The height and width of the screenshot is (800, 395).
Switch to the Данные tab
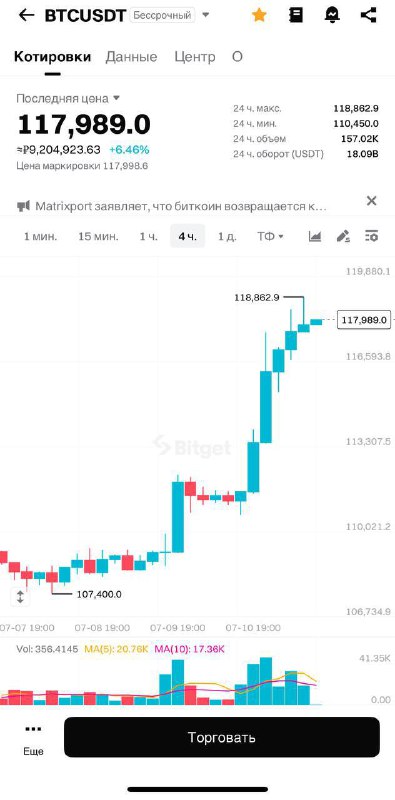(x=131, y=57)
